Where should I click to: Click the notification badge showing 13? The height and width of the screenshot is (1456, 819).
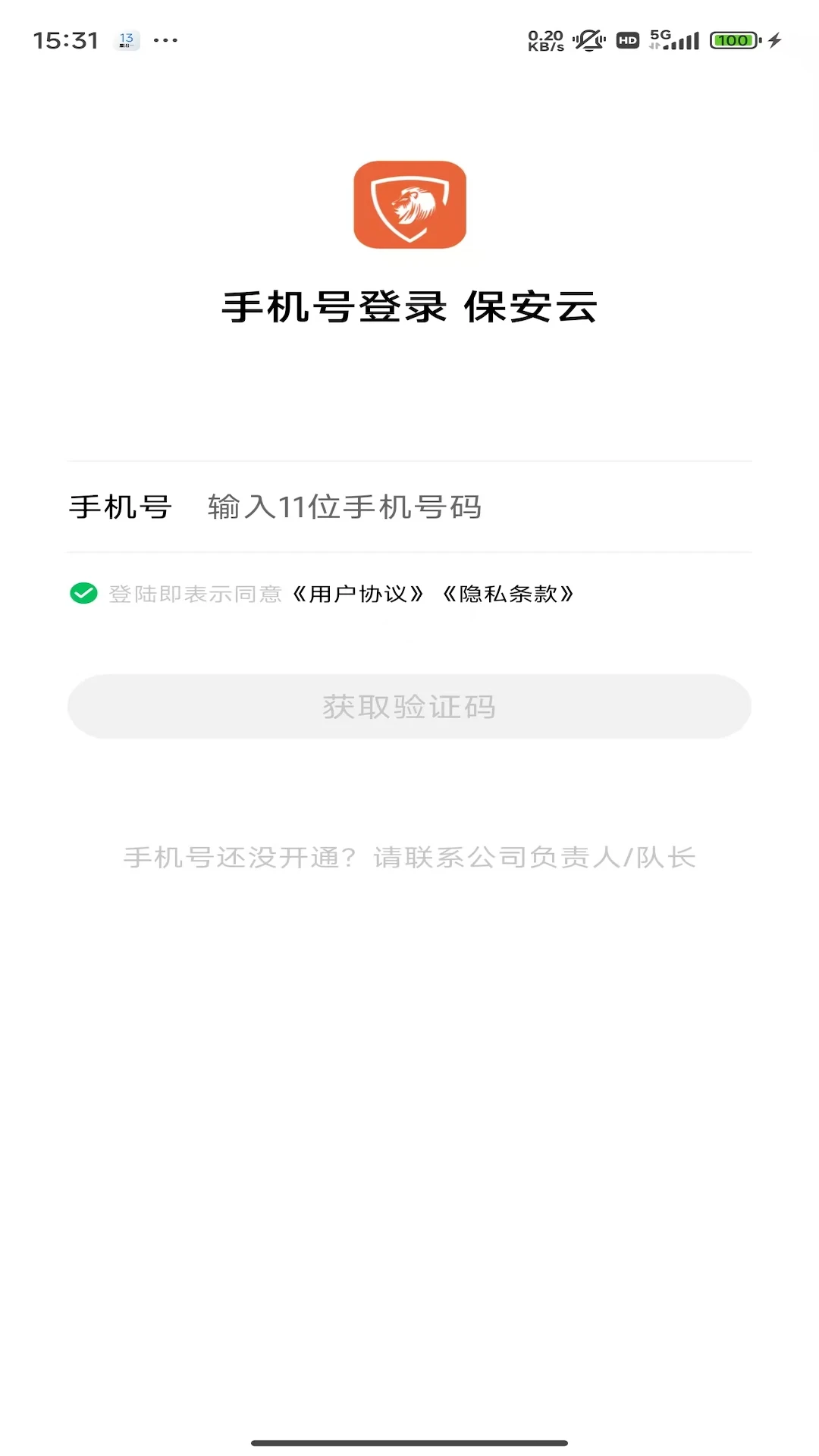point(127,39)
